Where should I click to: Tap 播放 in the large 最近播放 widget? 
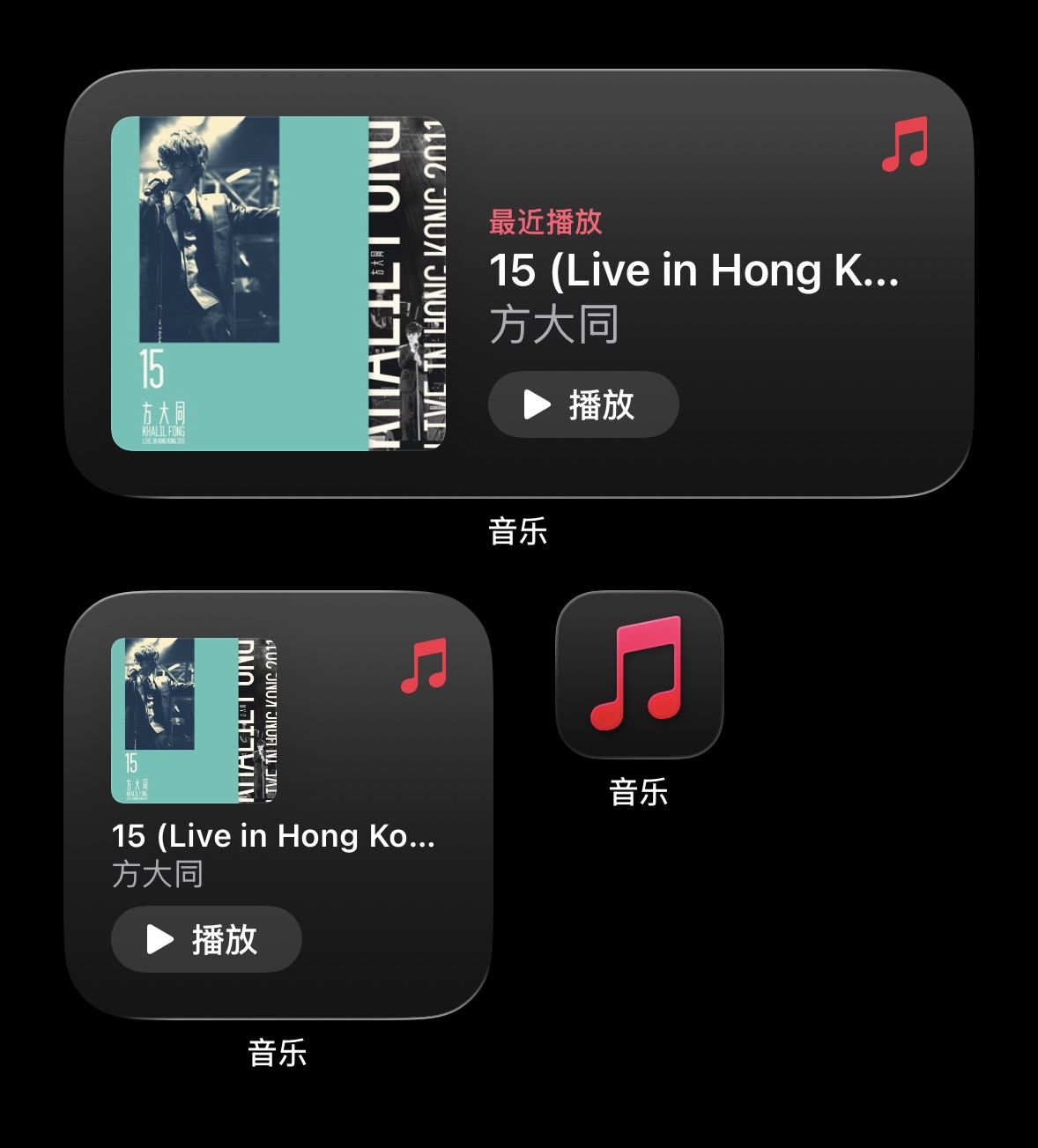pyautogui.click(x=582, y=405)
